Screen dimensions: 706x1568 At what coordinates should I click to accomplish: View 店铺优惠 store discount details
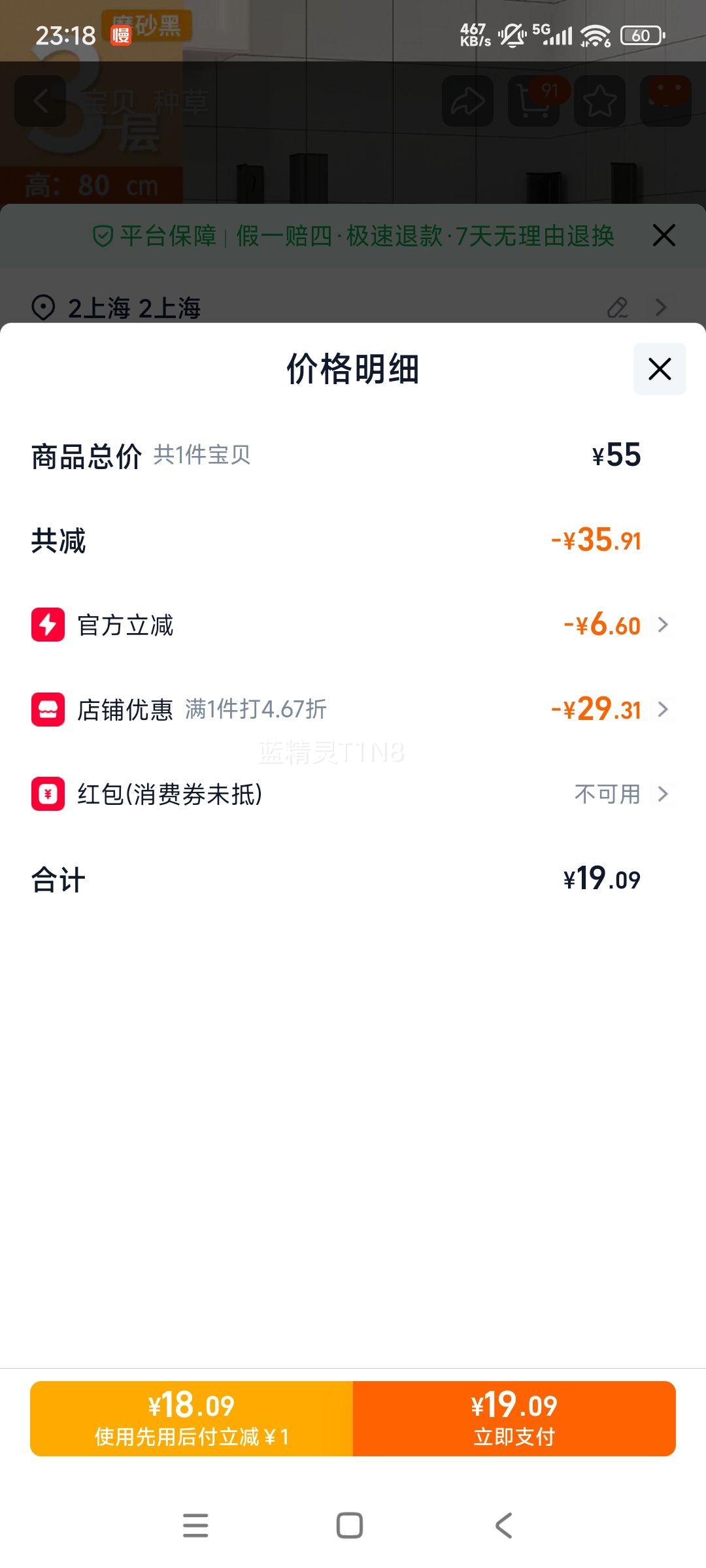pos(663,710)
